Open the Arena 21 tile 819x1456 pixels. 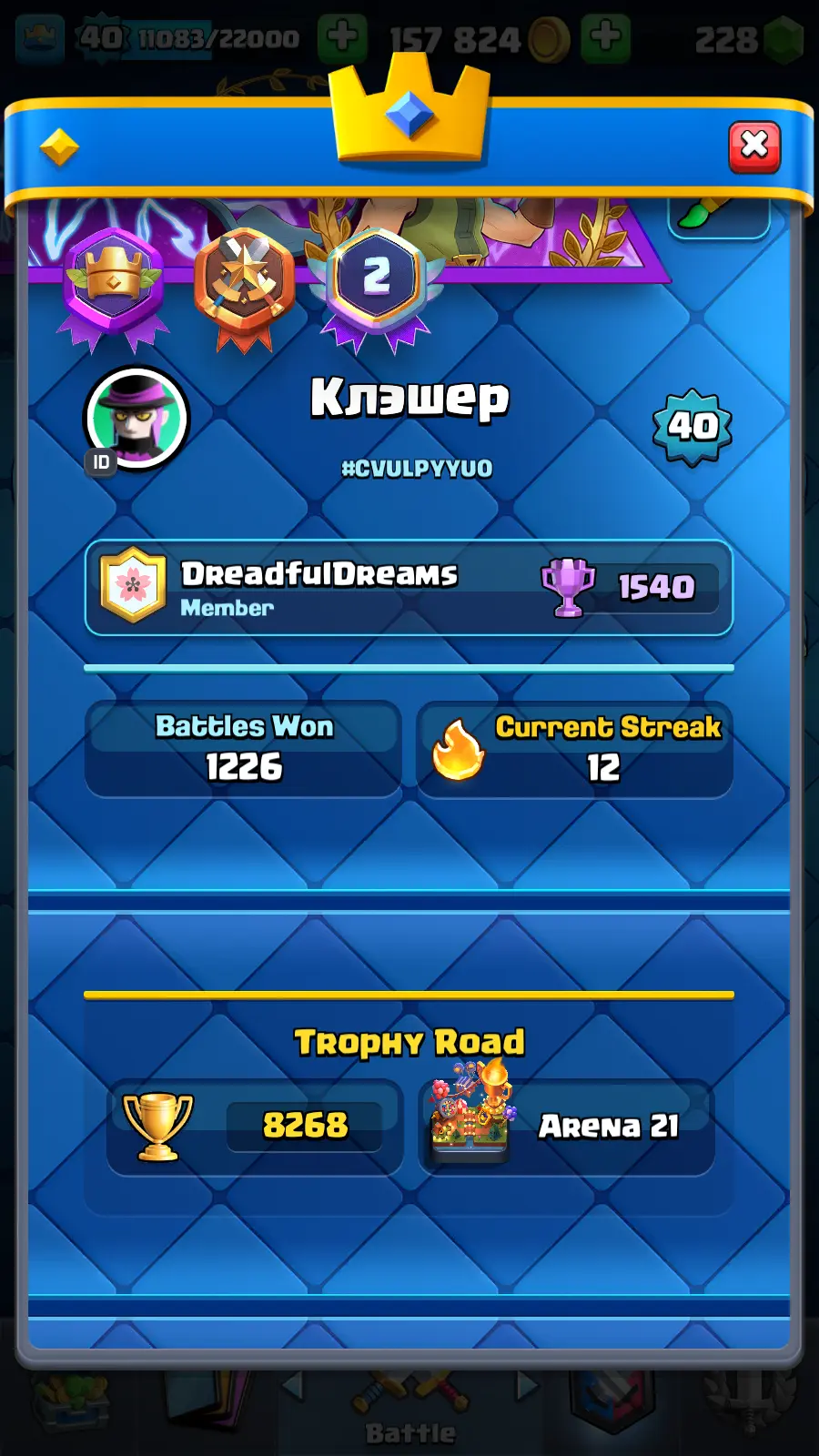click(x=566, y=1127)
